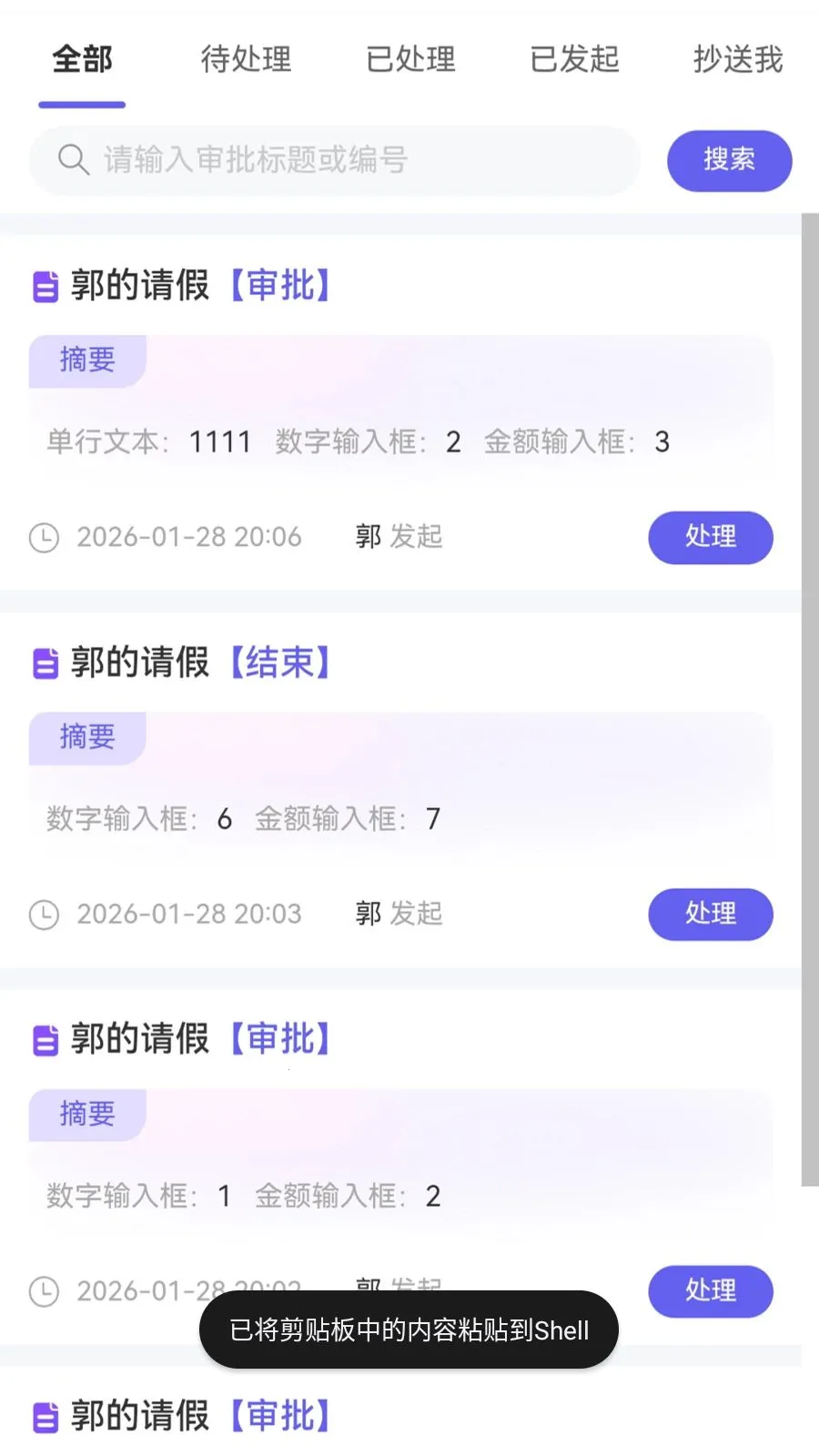Click 处理 on the third approval card

710,1290
